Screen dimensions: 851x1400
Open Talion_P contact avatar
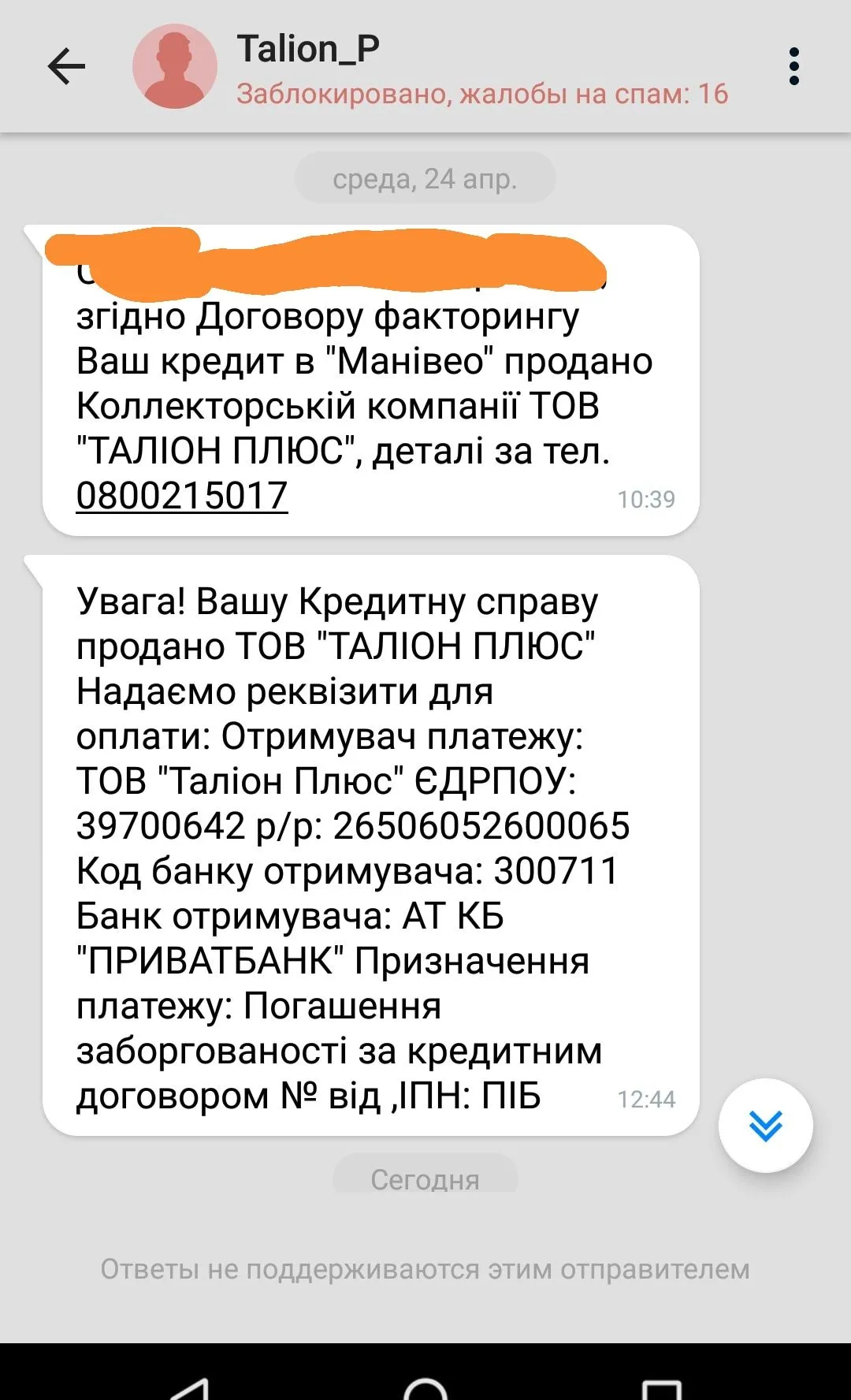(x=174, y=66)
